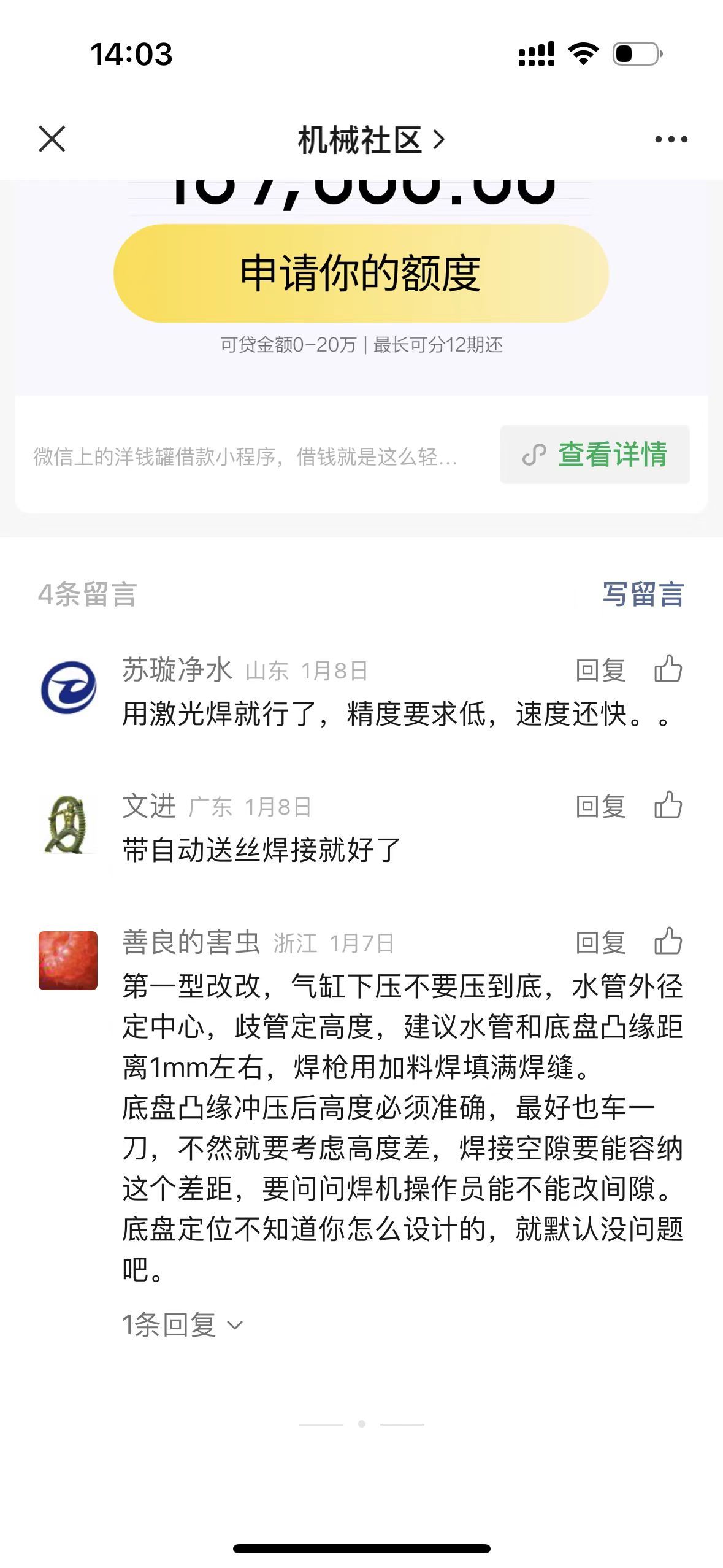This screenshot has height=1568, width=723.
Task: Reply to 善良的害虫's comment
Action: pyautogui.click(x=600, y=942)
